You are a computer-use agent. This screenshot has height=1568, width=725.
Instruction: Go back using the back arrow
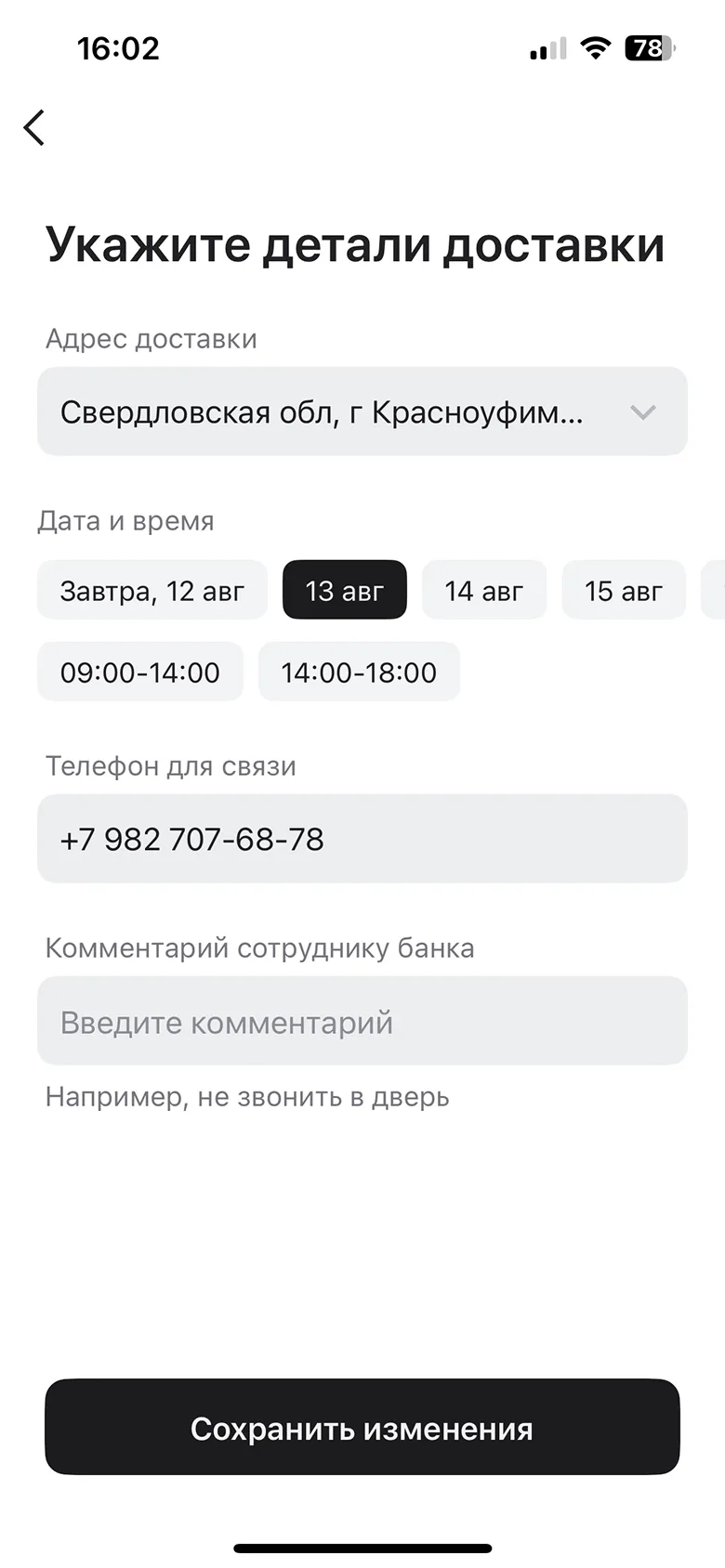coord(34,128)
